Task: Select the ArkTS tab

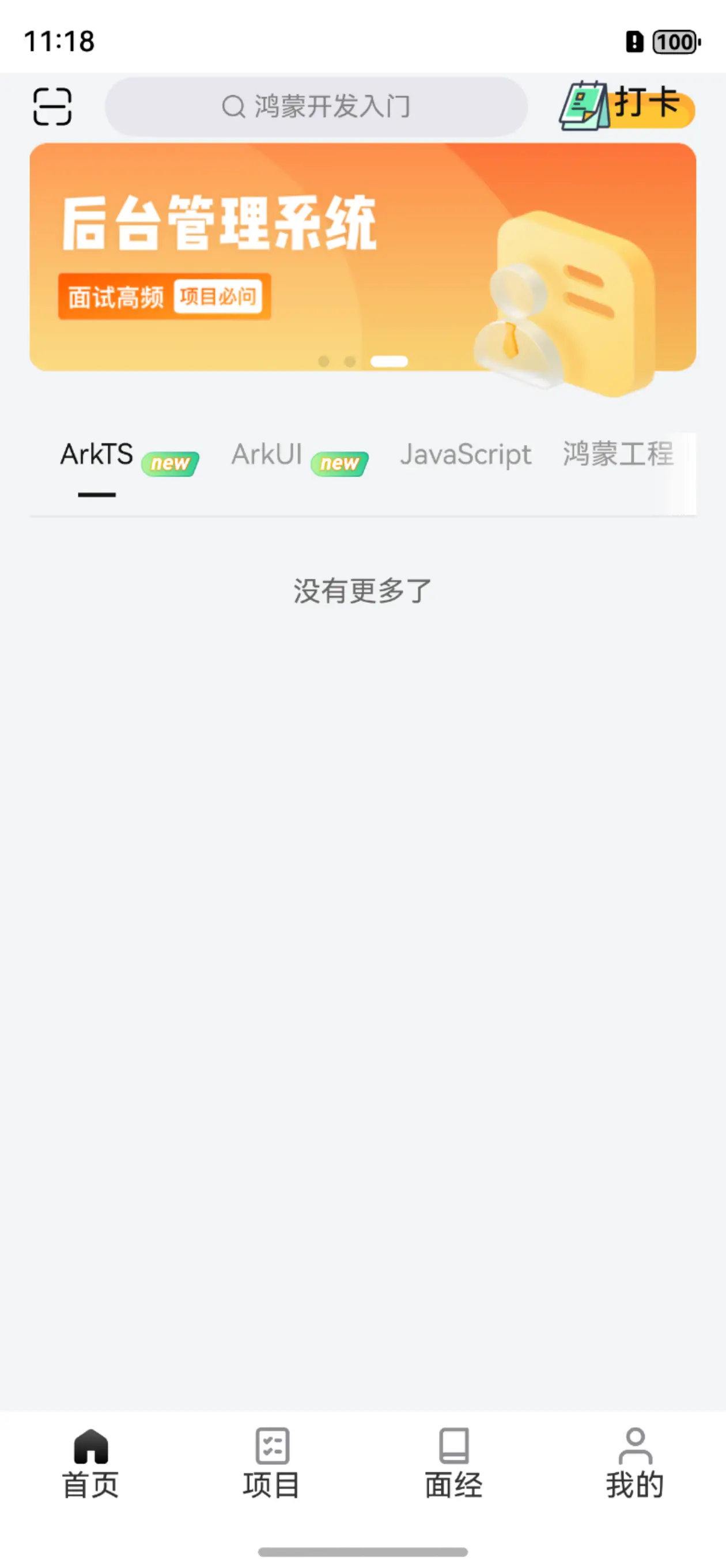Action: [97, 455]
